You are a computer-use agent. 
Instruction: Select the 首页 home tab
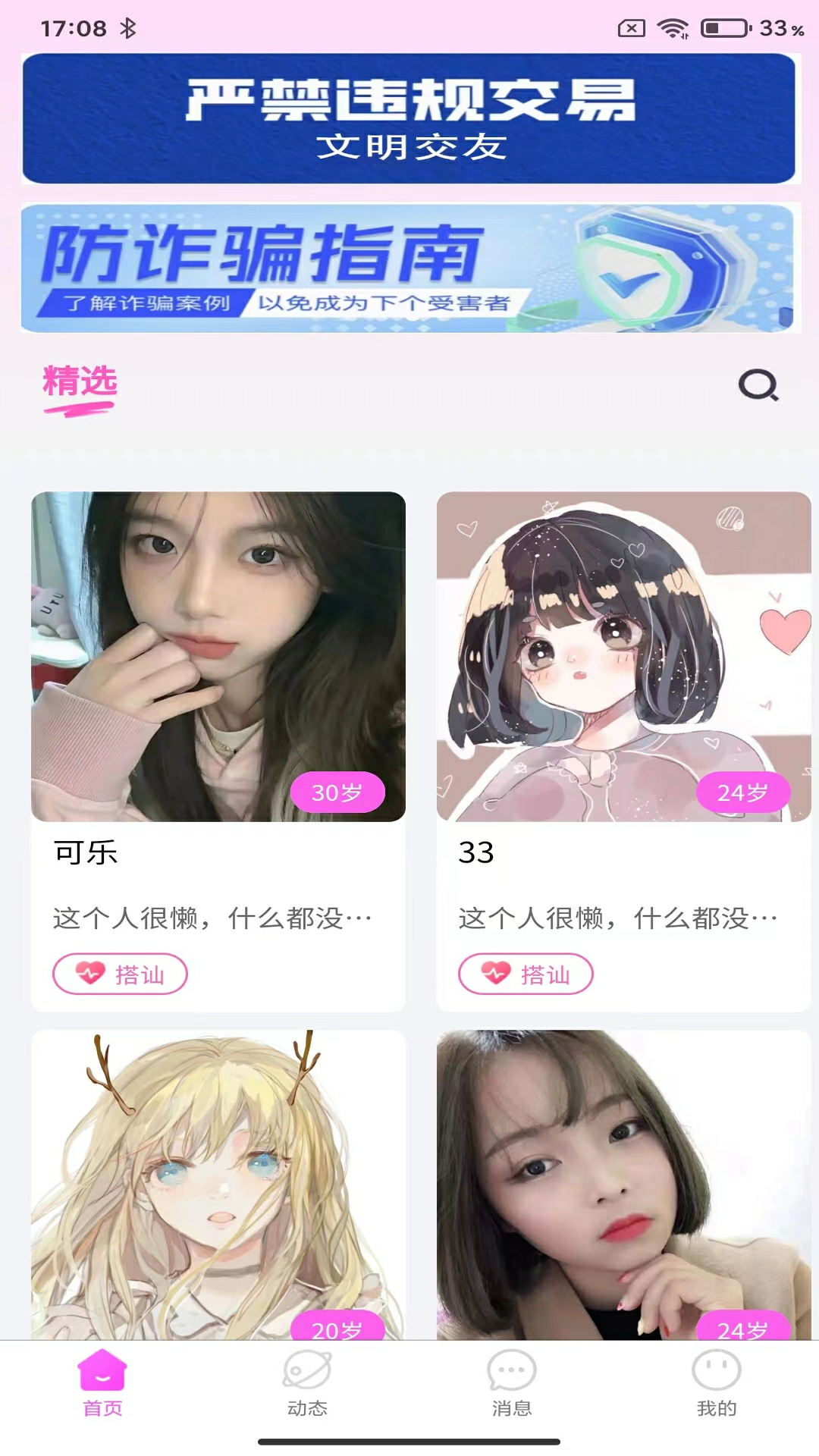102,1384
